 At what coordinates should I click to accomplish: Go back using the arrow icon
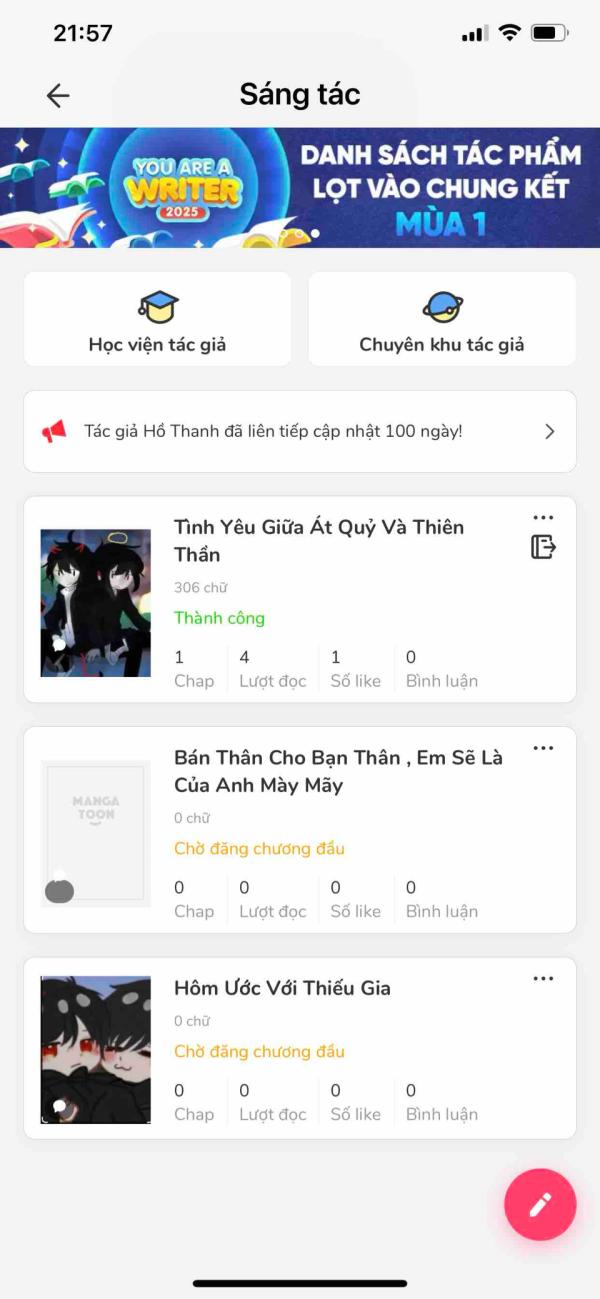pos(58,95)
